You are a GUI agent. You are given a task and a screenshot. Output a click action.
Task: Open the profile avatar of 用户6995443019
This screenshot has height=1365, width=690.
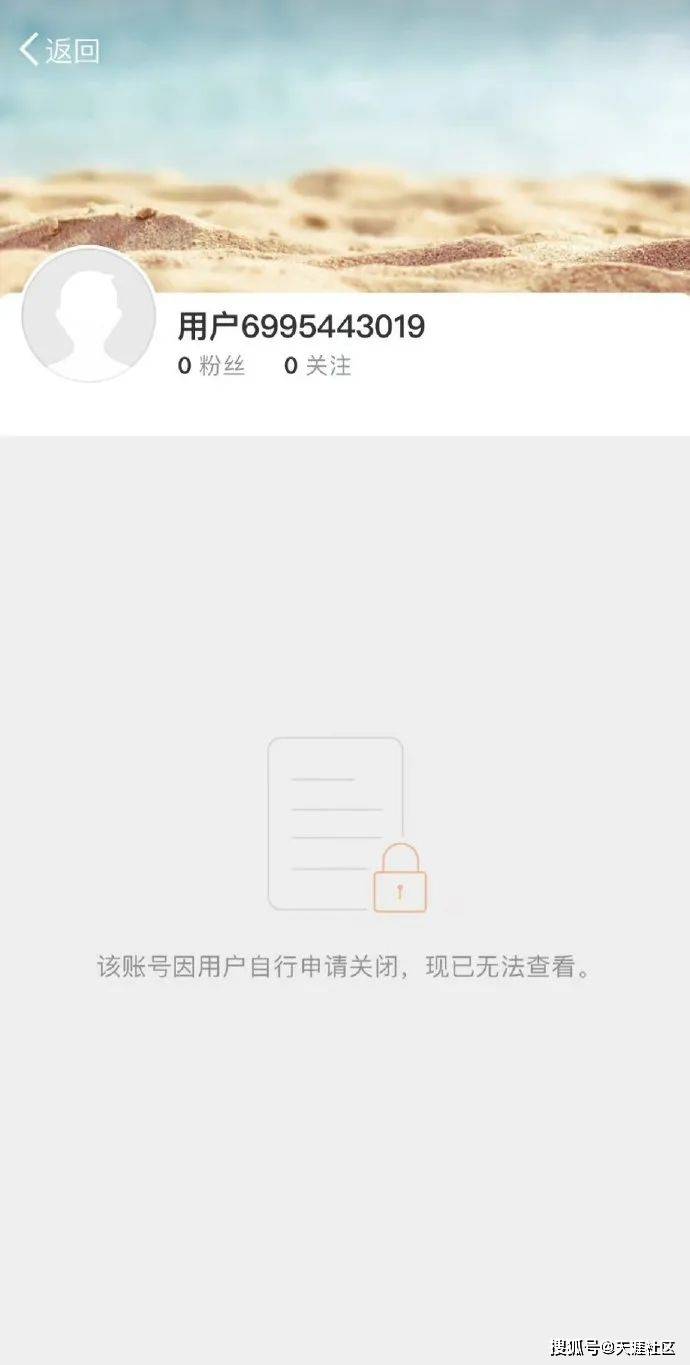click(x=88, y=314)
